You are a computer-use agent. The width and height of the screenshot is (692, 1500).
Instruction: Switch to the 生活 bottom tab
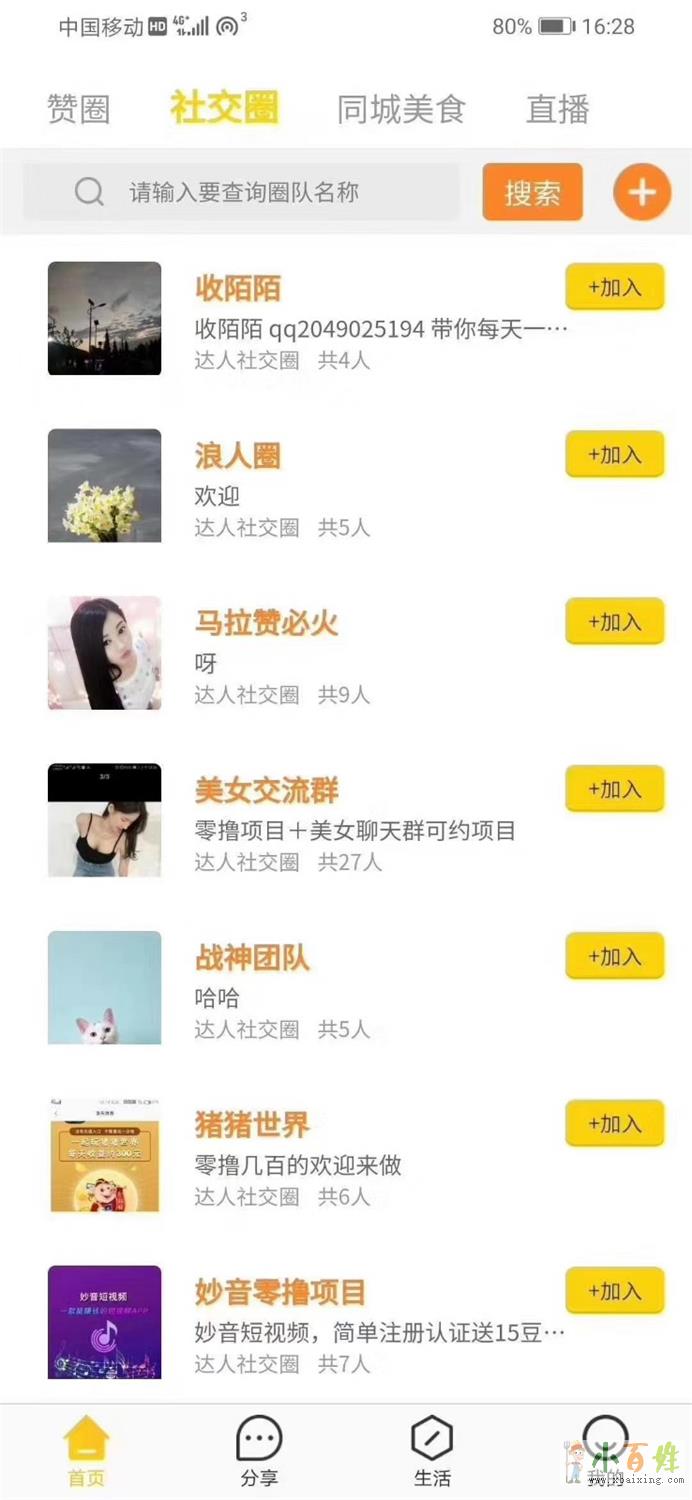pos(432,1451)
